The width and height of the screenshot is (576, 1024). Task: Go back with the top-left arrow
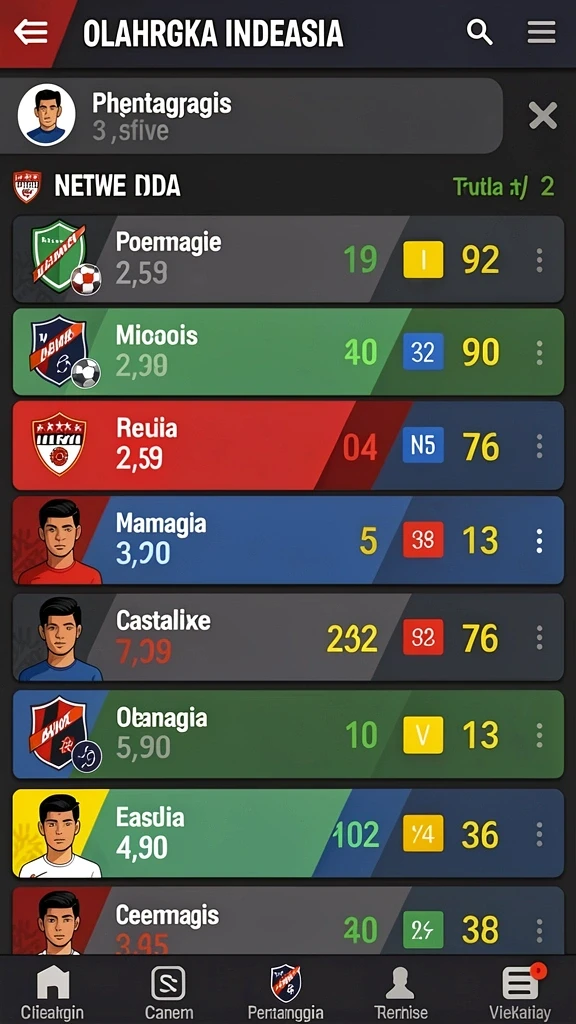coord(31,31)
